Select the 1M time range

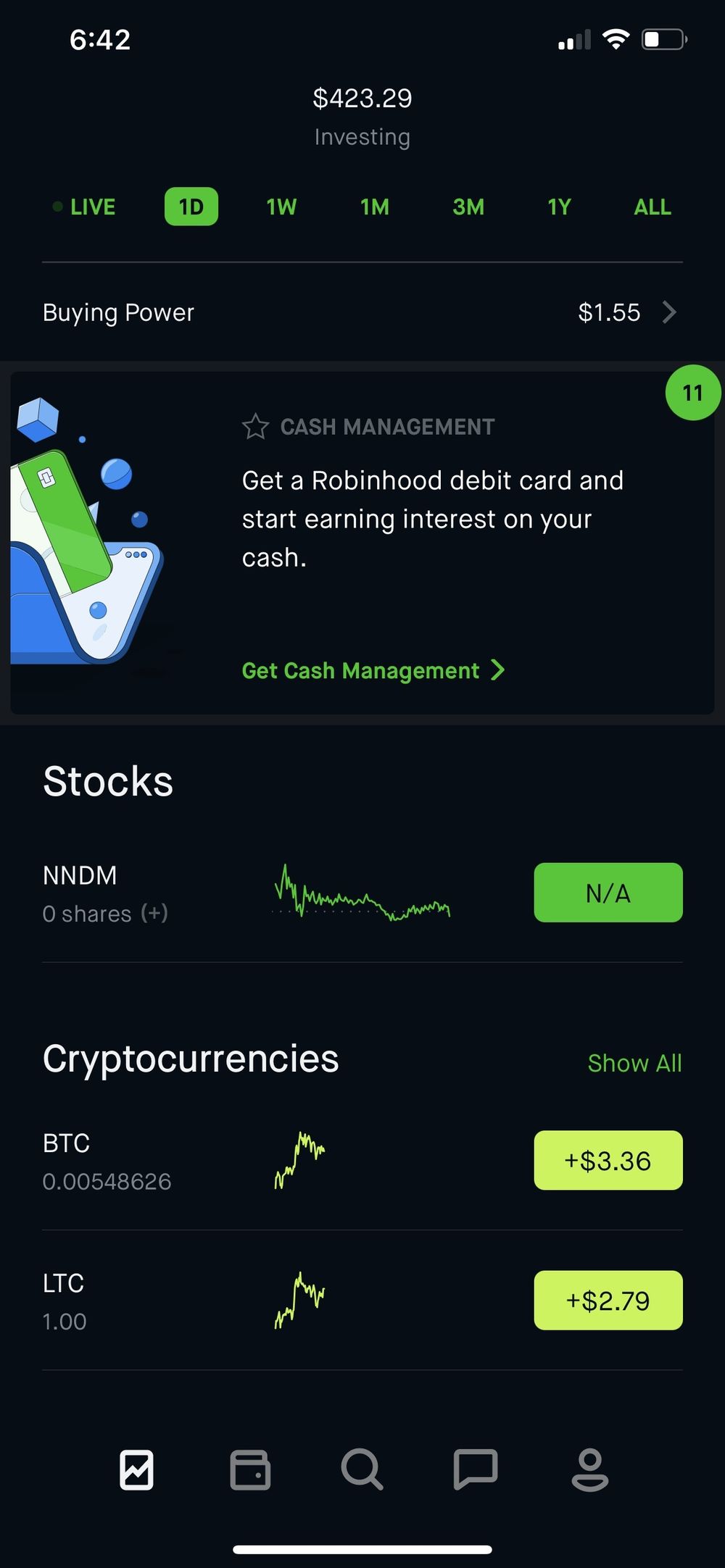[x=375, y=207]
